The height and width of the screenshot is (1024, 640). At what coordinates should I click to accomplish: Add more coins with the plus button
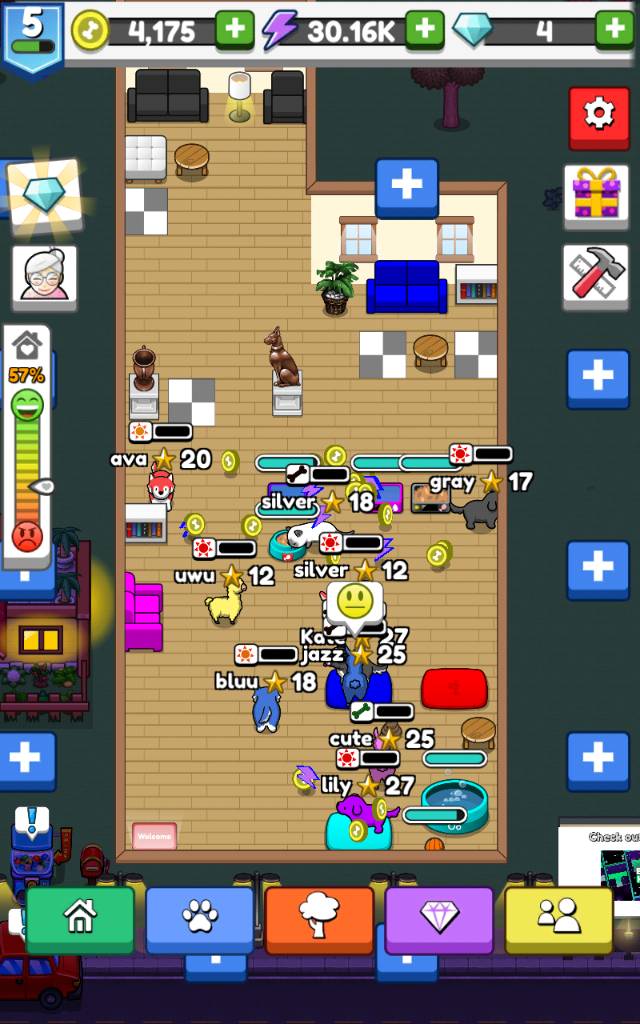(x=235, y=29)
